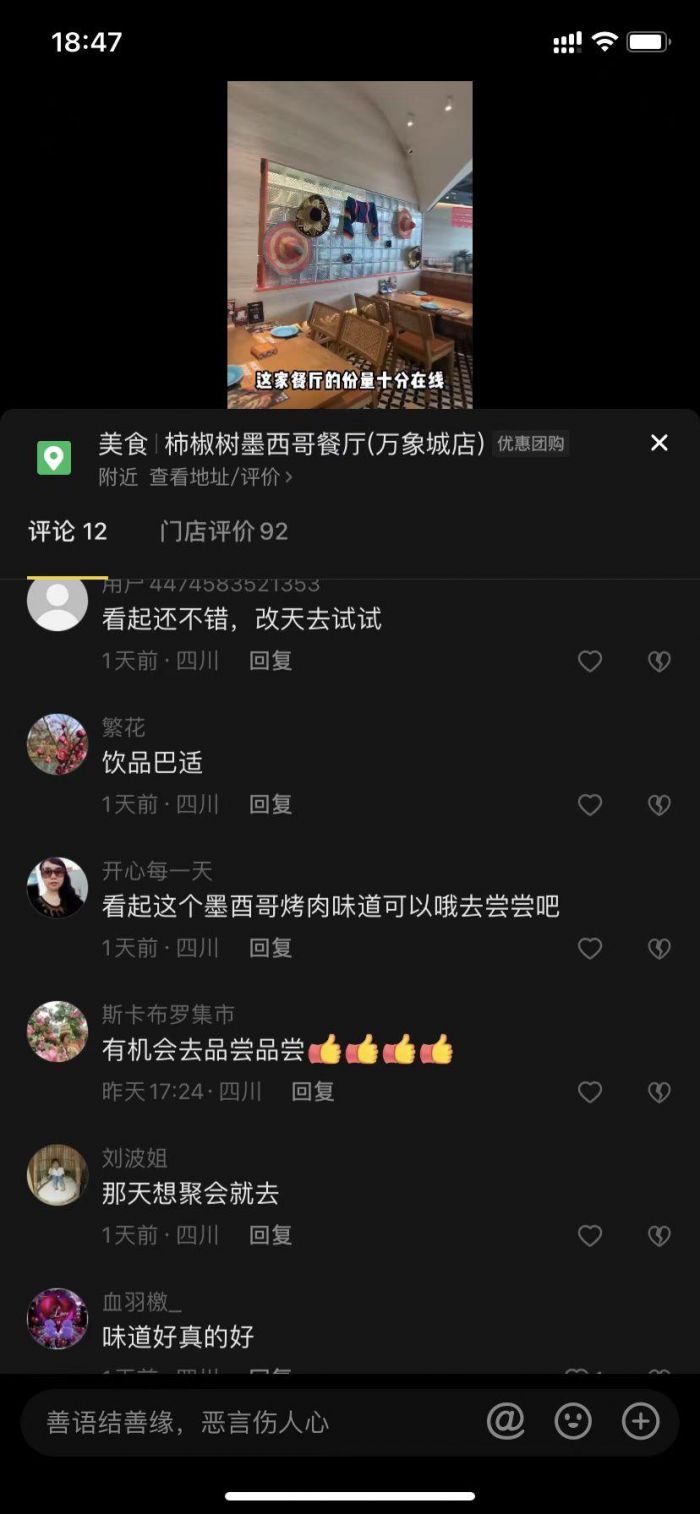The height and width of the screenshot is (1514, 700).
Task: Open 血羽檄_'s profile avatar
Action: coord(57,1318)
